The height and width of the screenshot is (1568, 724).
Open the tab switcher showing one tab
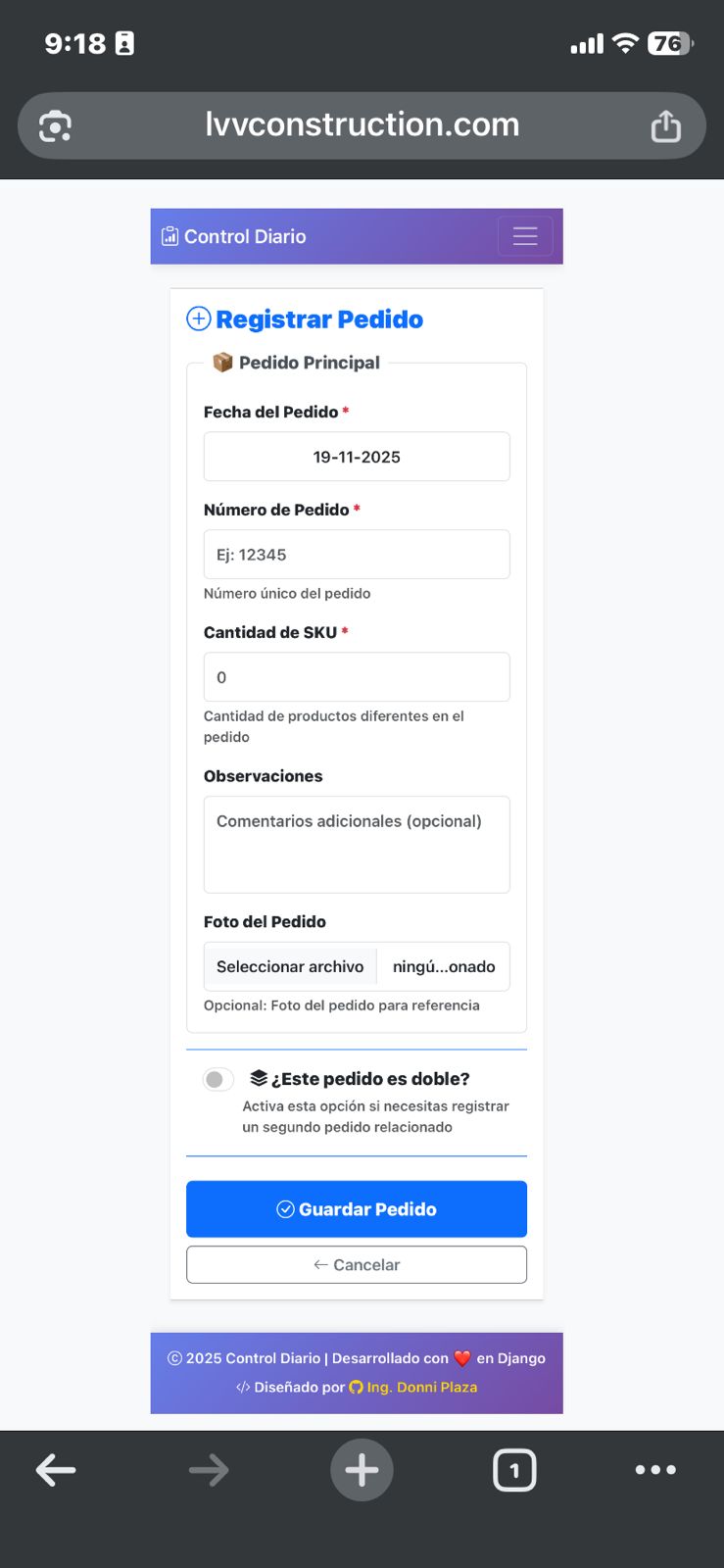coord(514,1469)
